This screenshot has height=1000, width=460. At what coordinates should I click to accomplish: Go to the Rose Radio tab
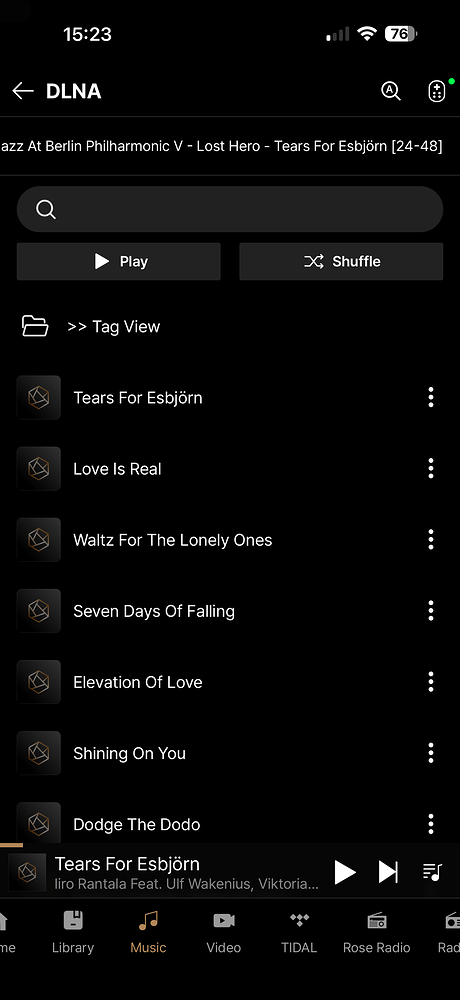click(x=376, y=933)
